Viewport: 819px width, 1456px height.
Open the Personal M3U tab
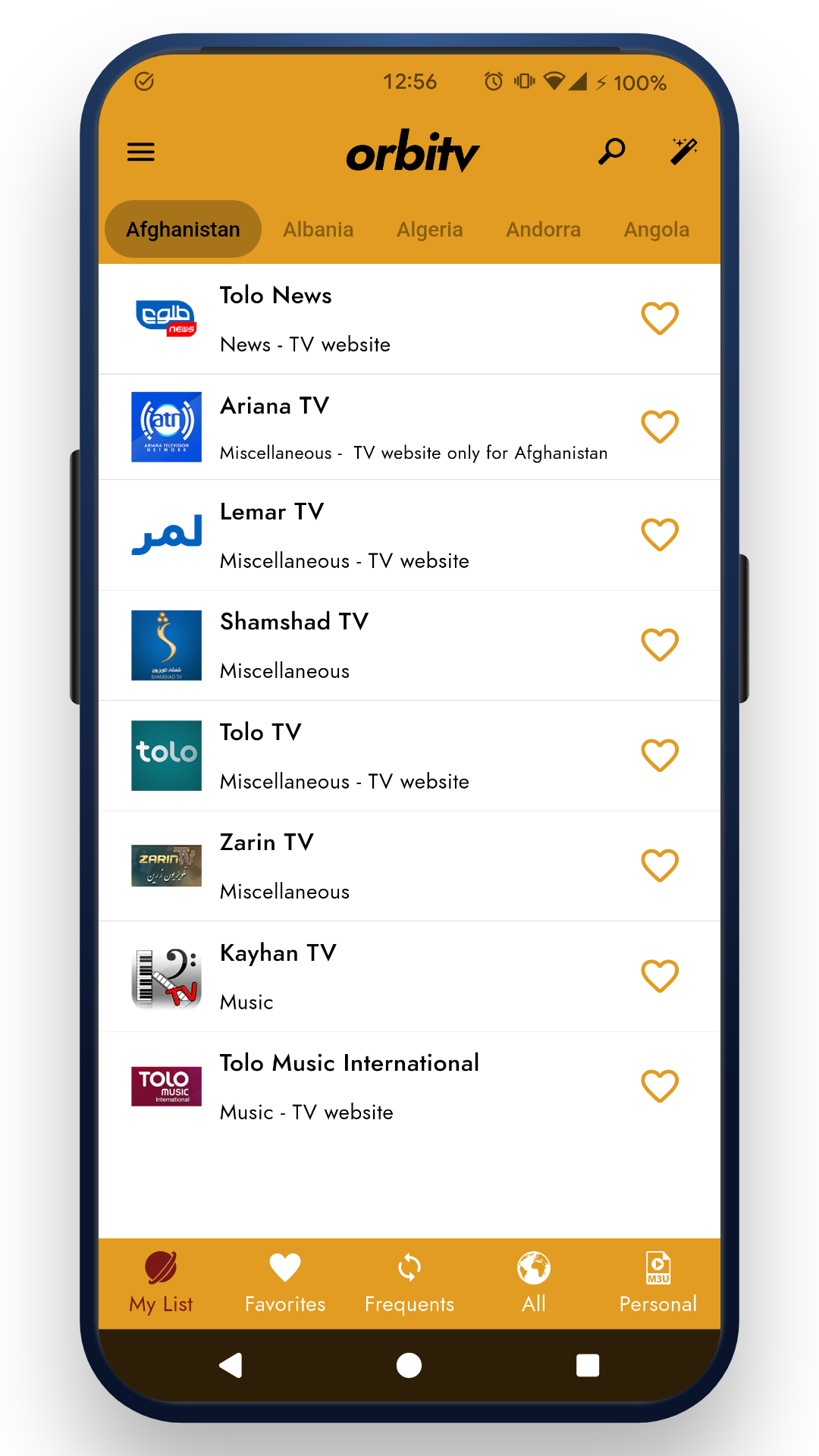657,1283
